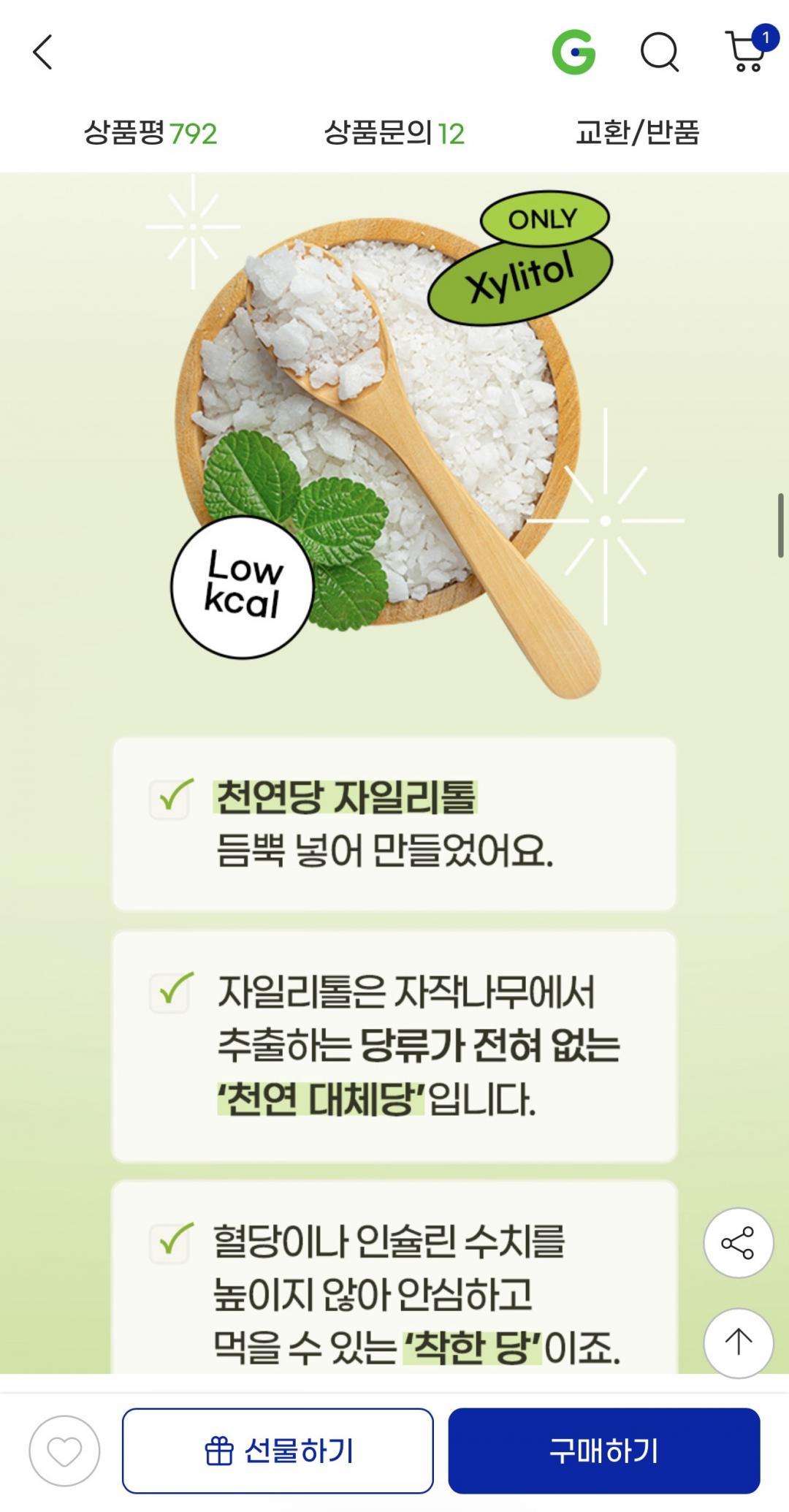
Task: Switch to the 상품평 reviews tab
Action: (x=150, y=134)
